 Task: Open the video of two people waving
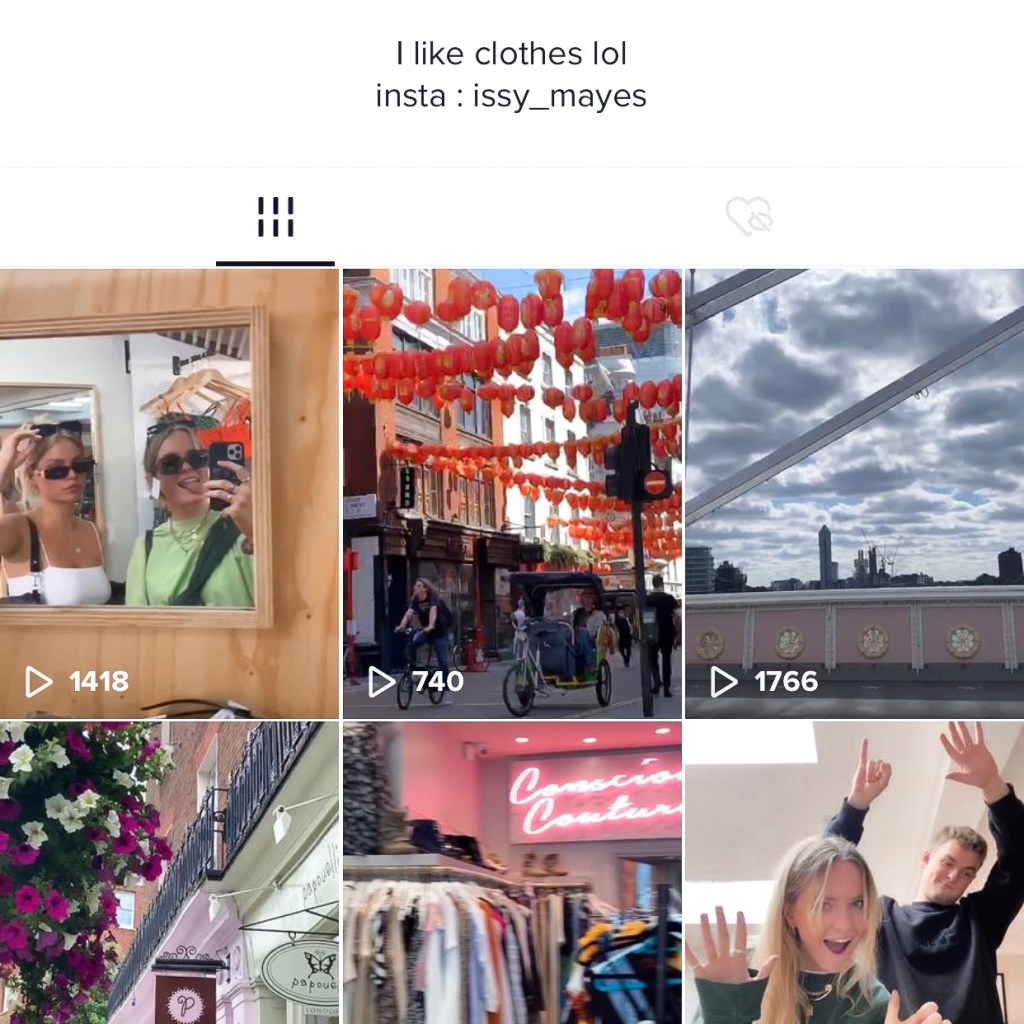click(x=855, y=872)
